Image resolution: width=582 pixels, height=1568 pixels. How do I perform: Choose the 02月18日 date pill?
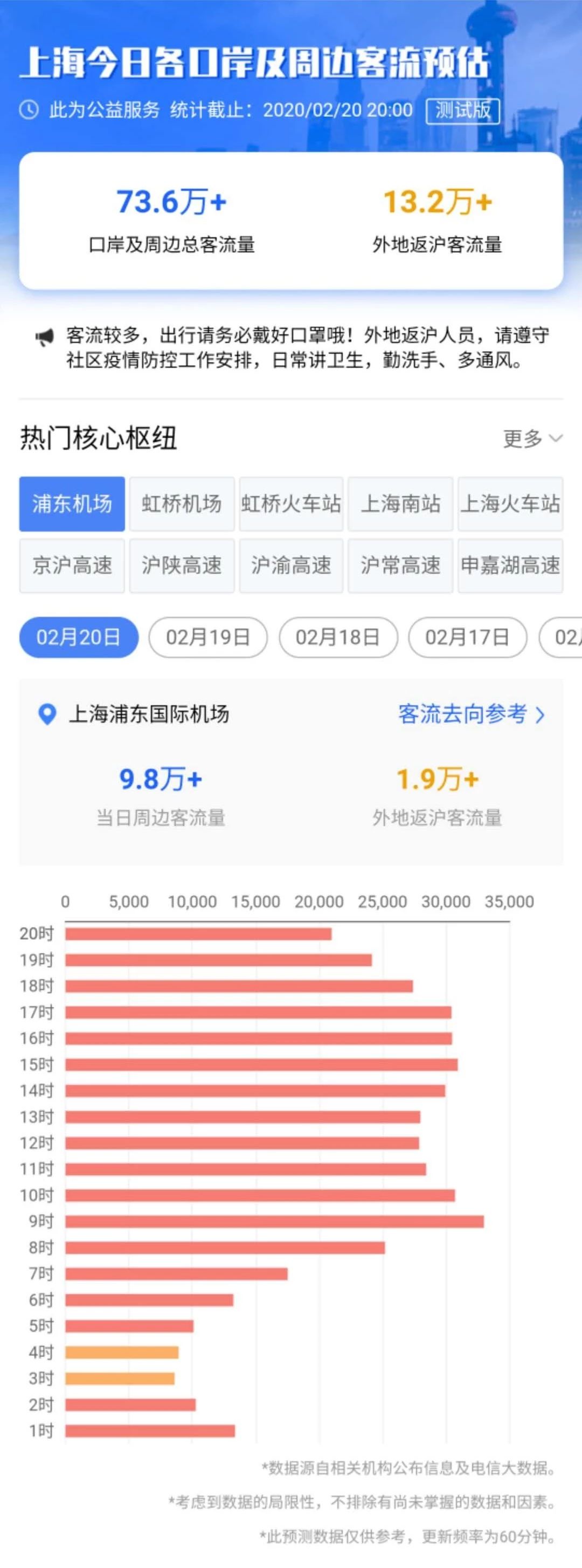[x=338, y=638]
